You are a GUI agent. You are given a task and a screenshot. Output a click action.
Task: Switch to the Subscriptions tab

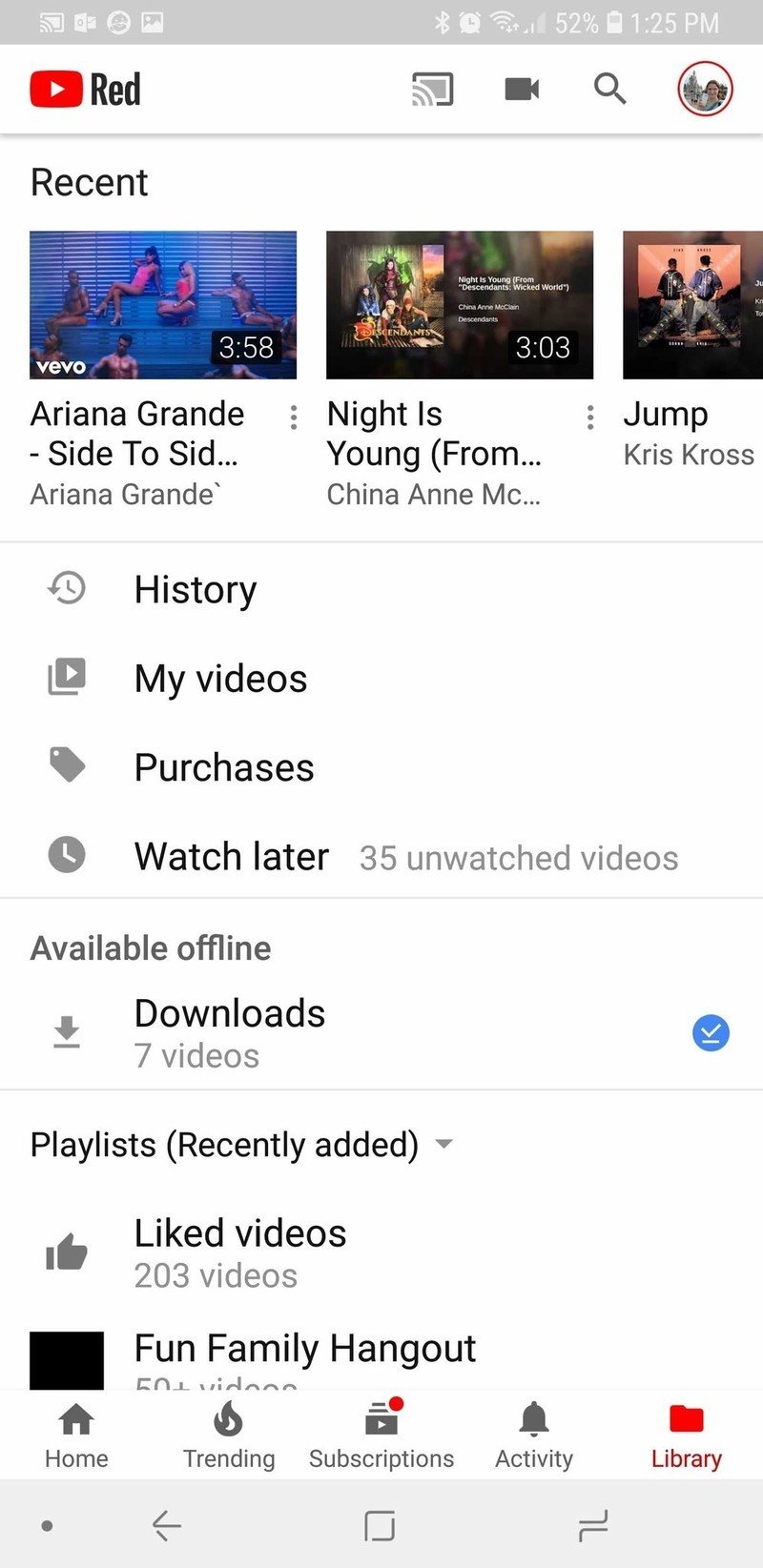(x=381, y=1436)
